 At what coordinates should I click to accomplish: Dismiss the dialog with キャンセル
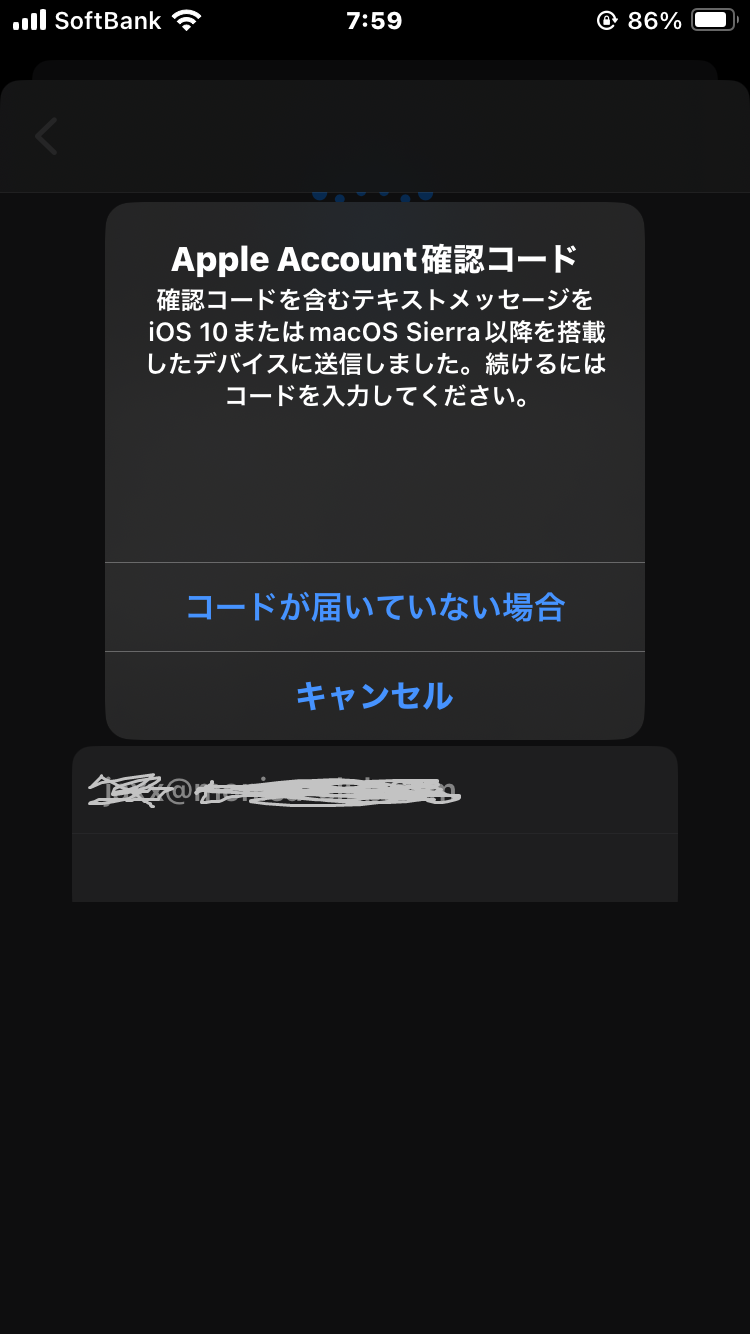point(375,695)
